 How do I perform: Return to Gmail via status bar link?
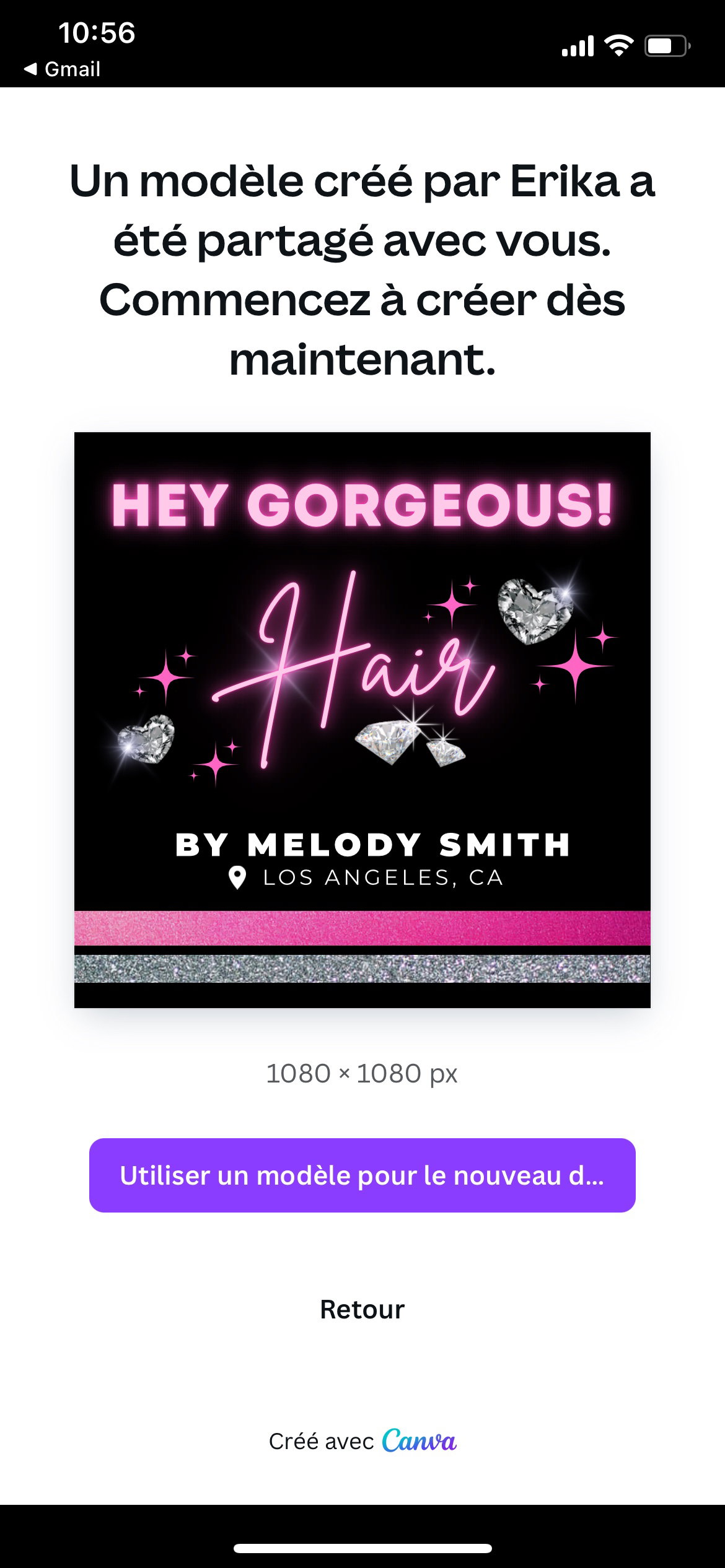pos(62,69)
